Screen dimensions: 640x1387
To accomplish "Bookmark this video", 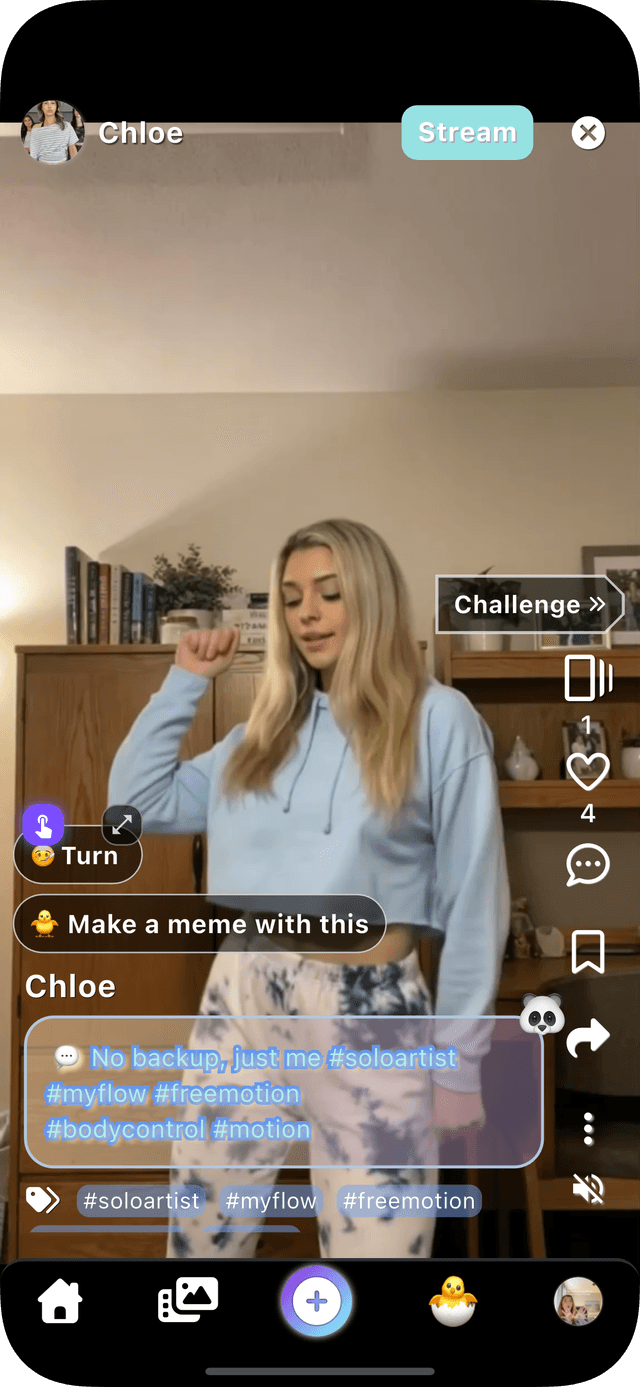I will [588, 951].
